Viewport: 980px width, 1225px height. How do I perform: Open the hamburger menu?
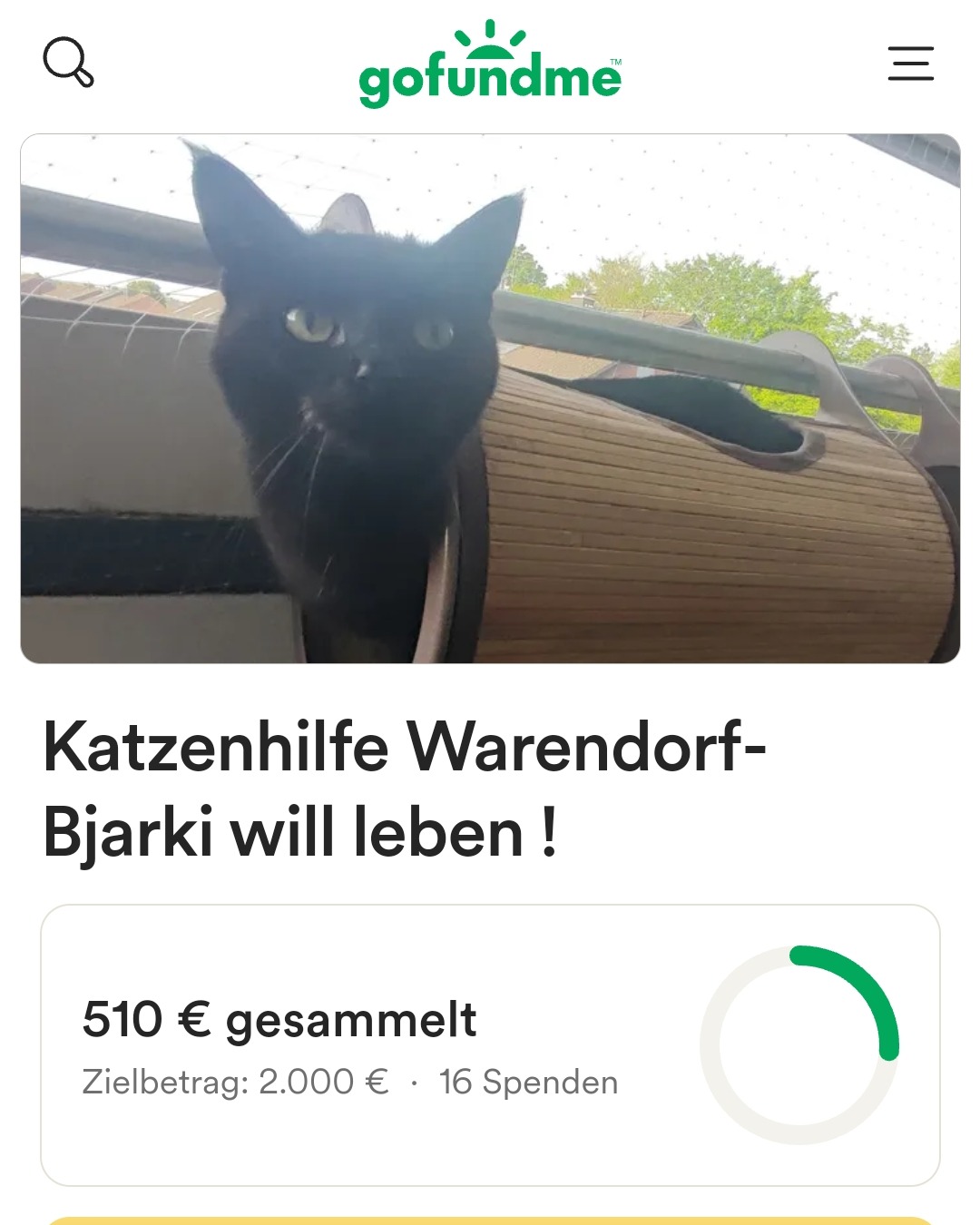point(910,64)
